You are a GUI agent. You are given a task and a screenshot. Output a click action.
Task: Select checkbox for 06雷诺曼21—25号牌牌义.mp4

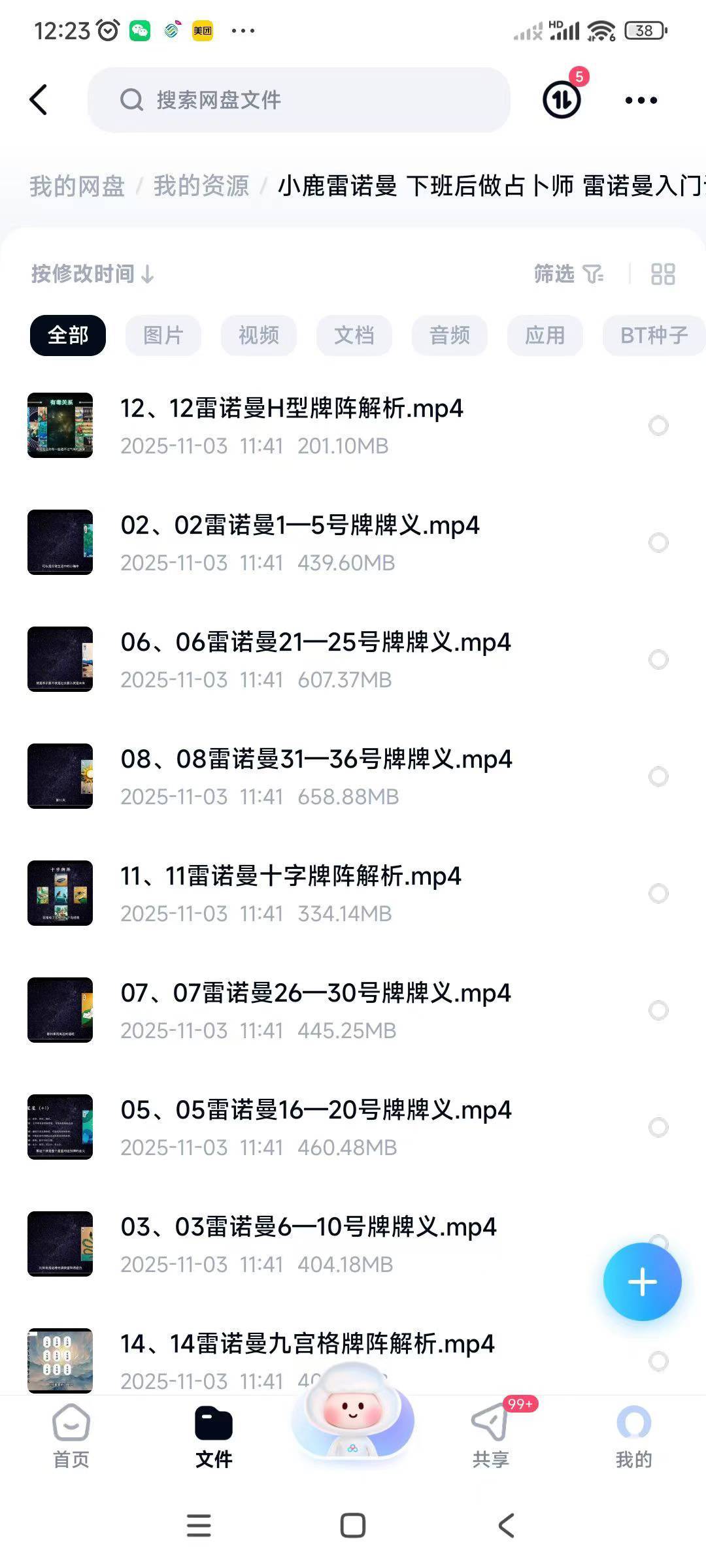coord(658,659)
